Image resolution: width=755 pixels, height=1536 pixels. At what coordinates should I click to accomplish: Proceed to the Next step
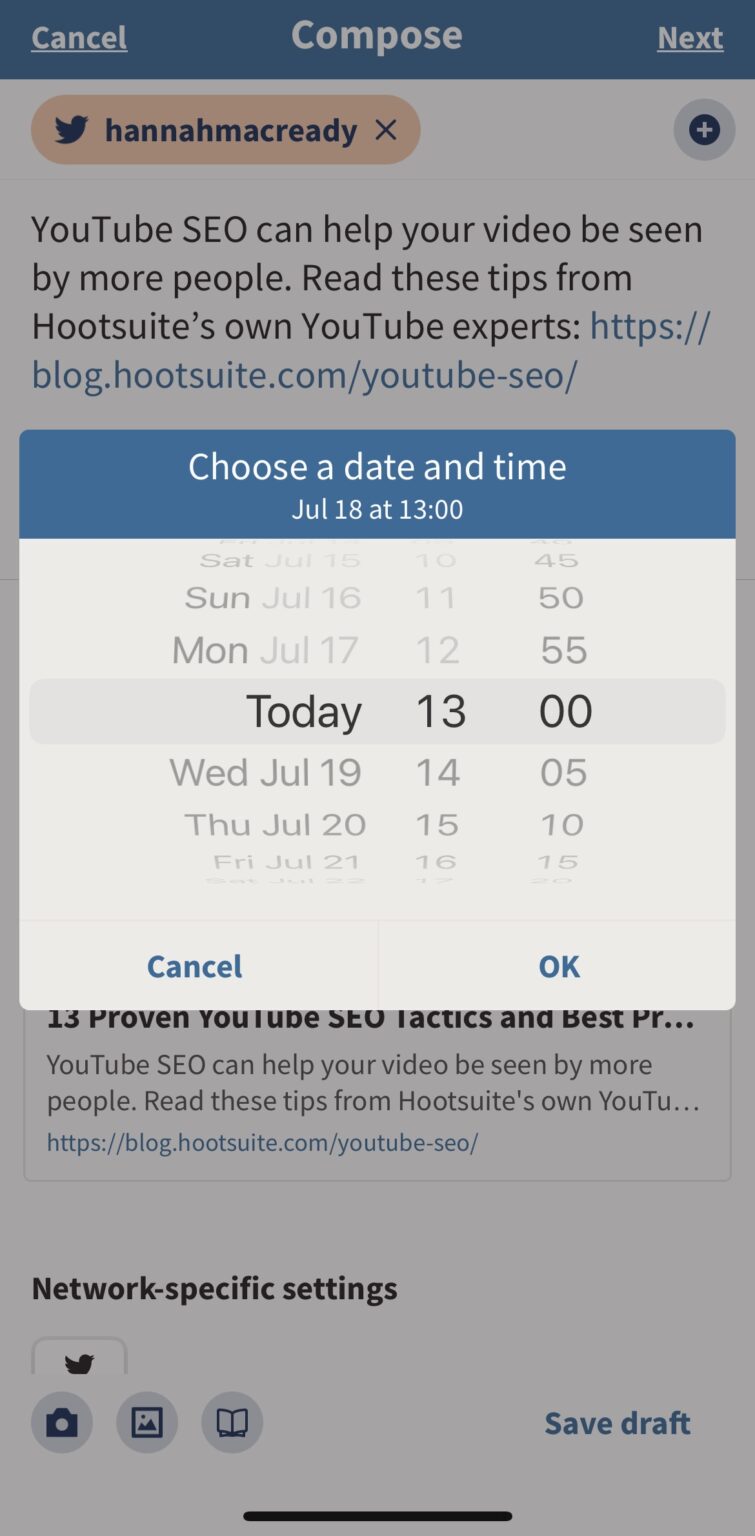[690, 37]
